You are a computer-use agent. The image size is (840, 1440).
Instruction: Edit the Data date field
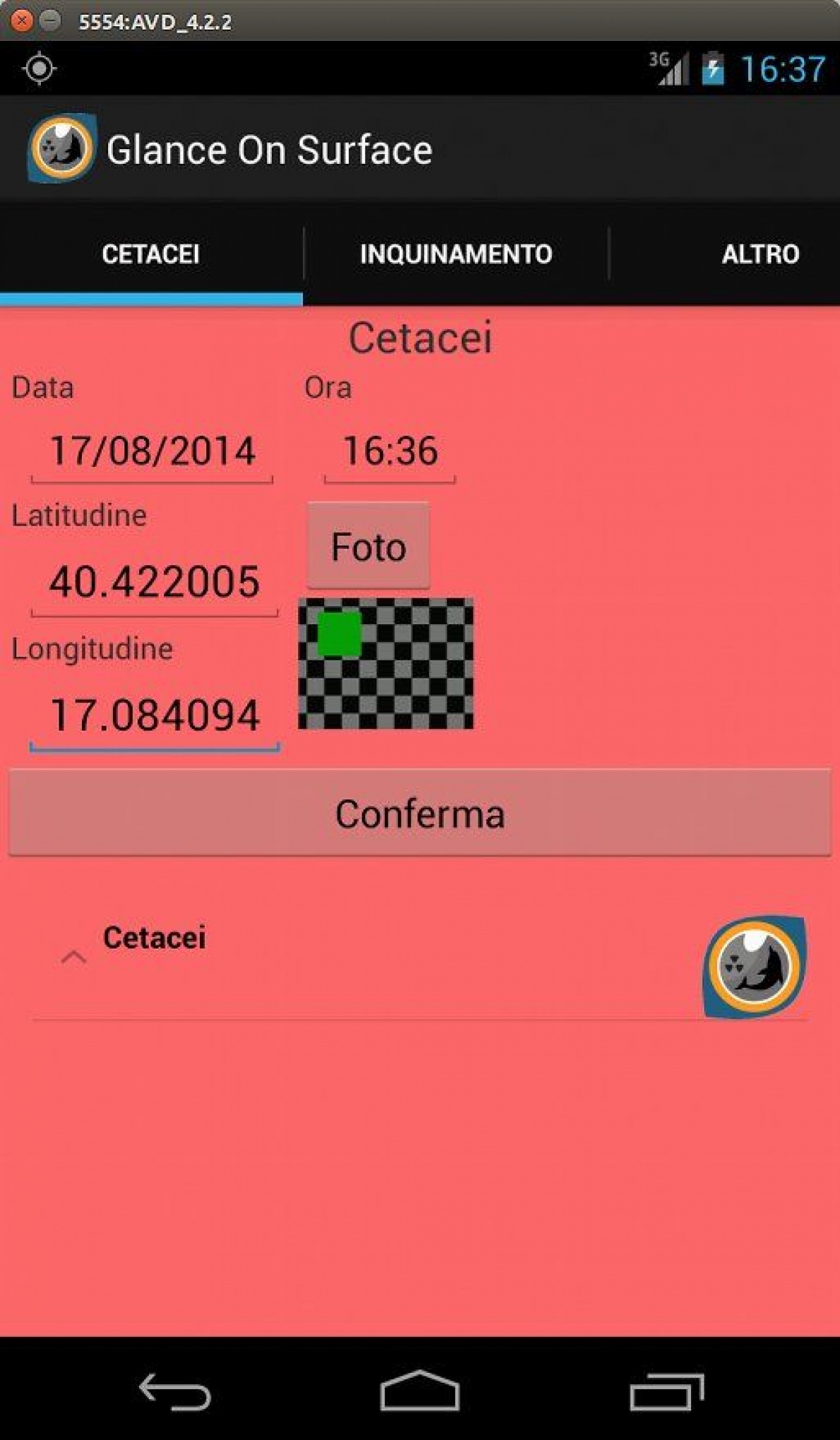[x=152, y=451]
